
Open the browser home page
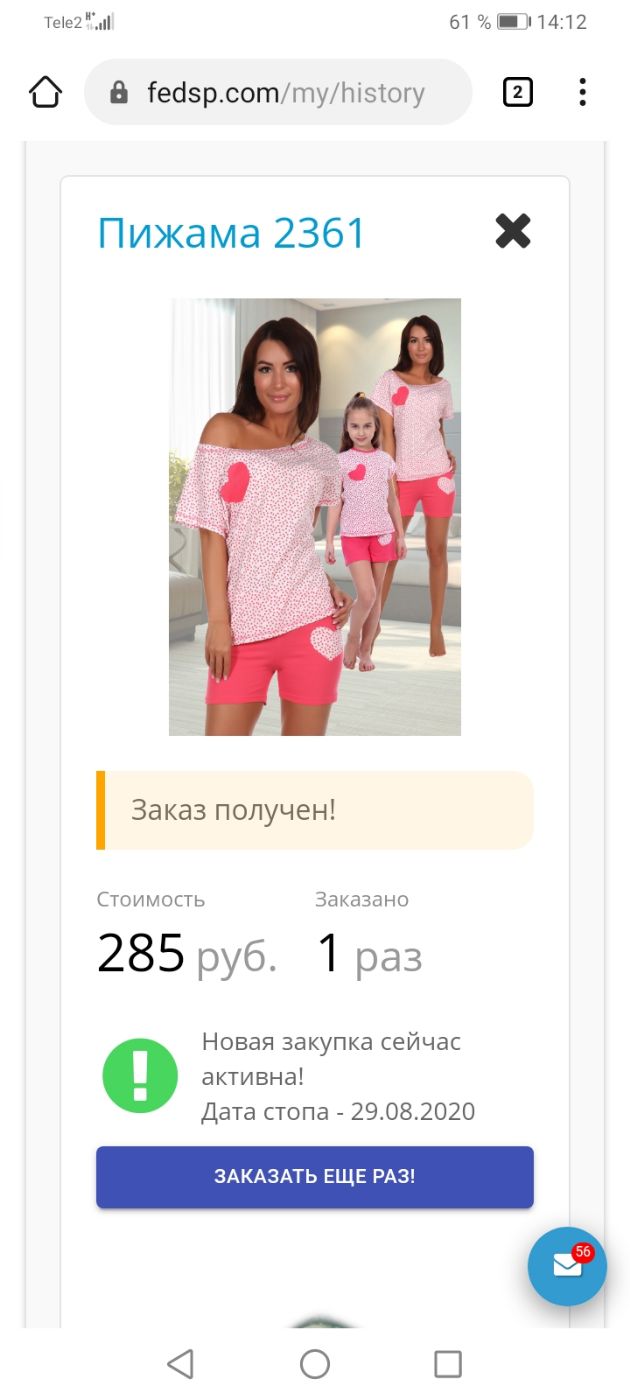coord(46,93)
